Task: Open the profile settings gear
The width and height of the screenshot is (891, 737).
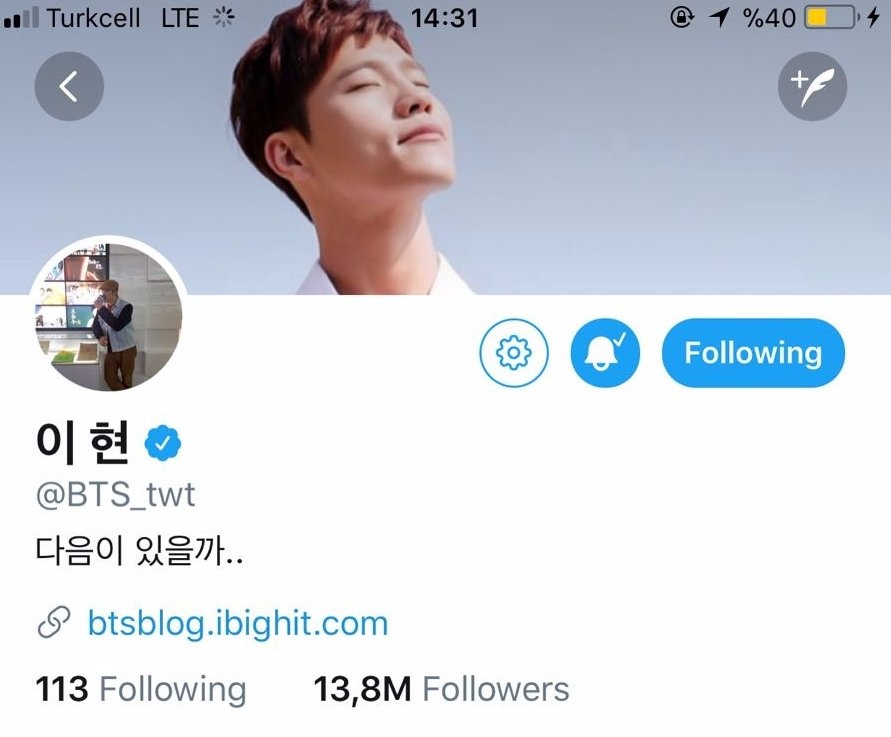Action: tap(514, 353)
